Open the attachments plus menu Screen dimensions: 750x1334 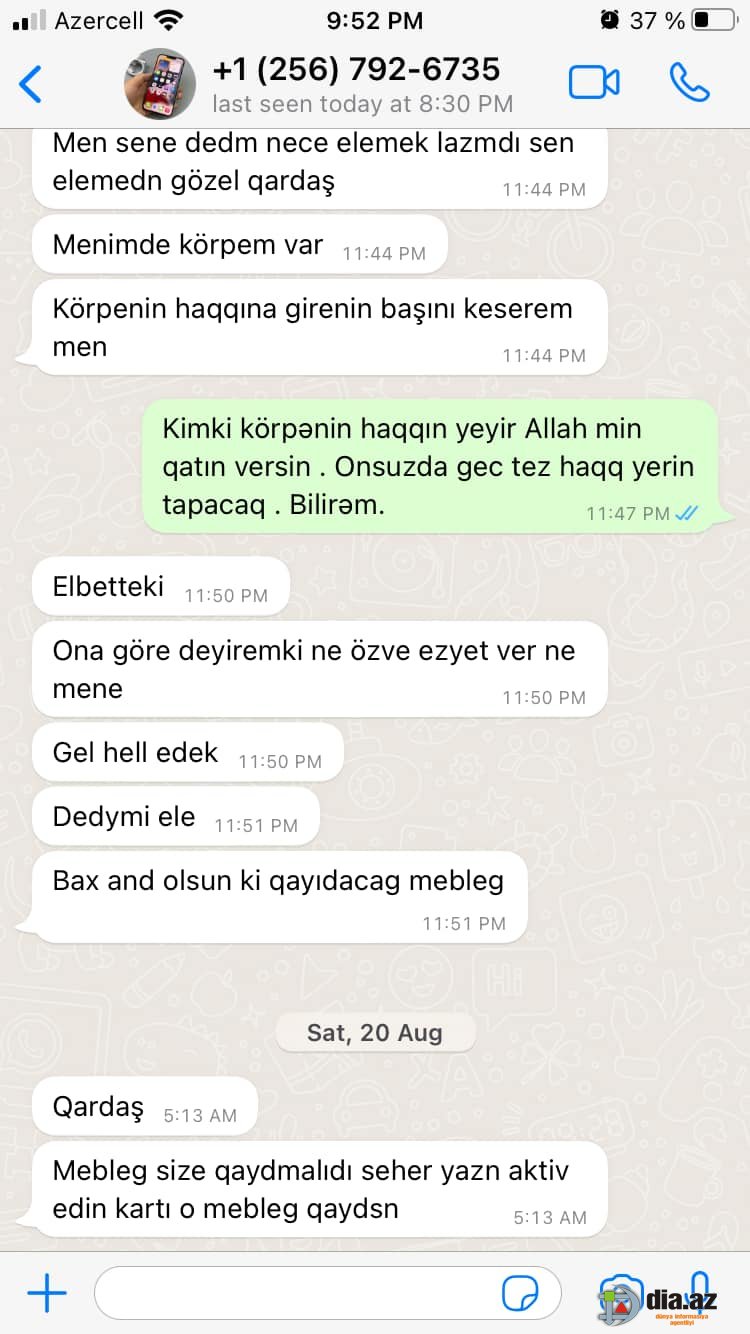click(47, 1293)
